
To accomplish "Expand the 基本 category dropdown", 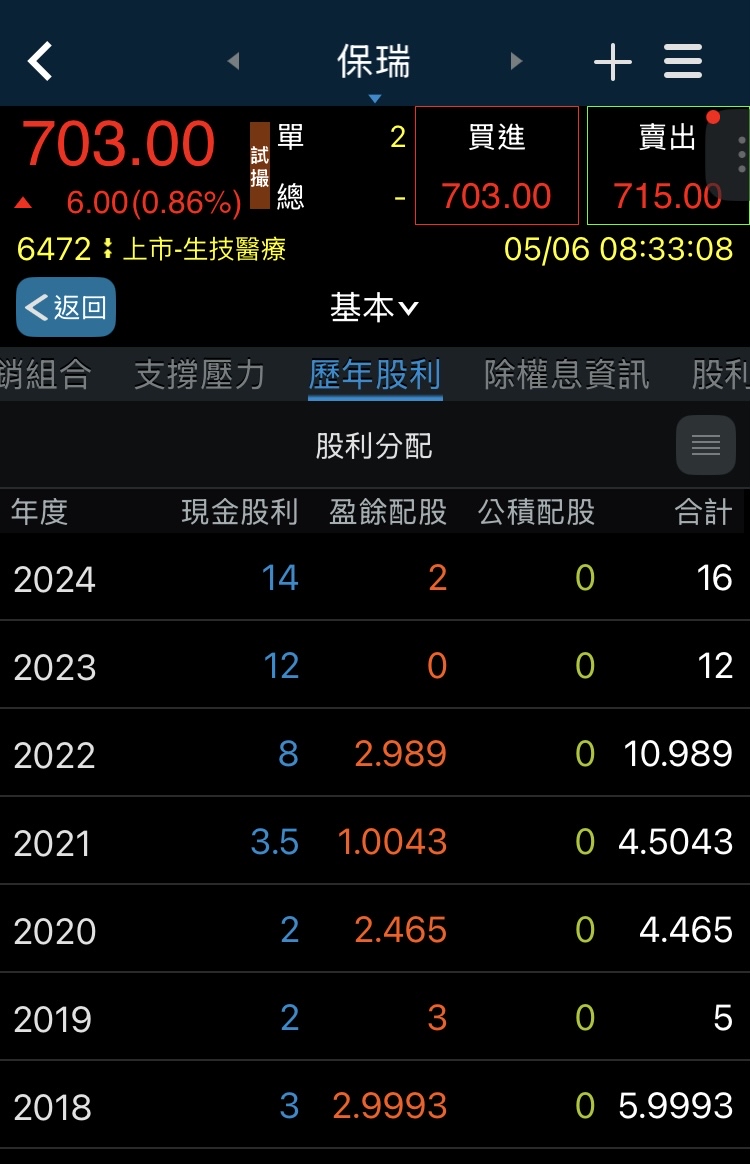I will pos(374,308).
